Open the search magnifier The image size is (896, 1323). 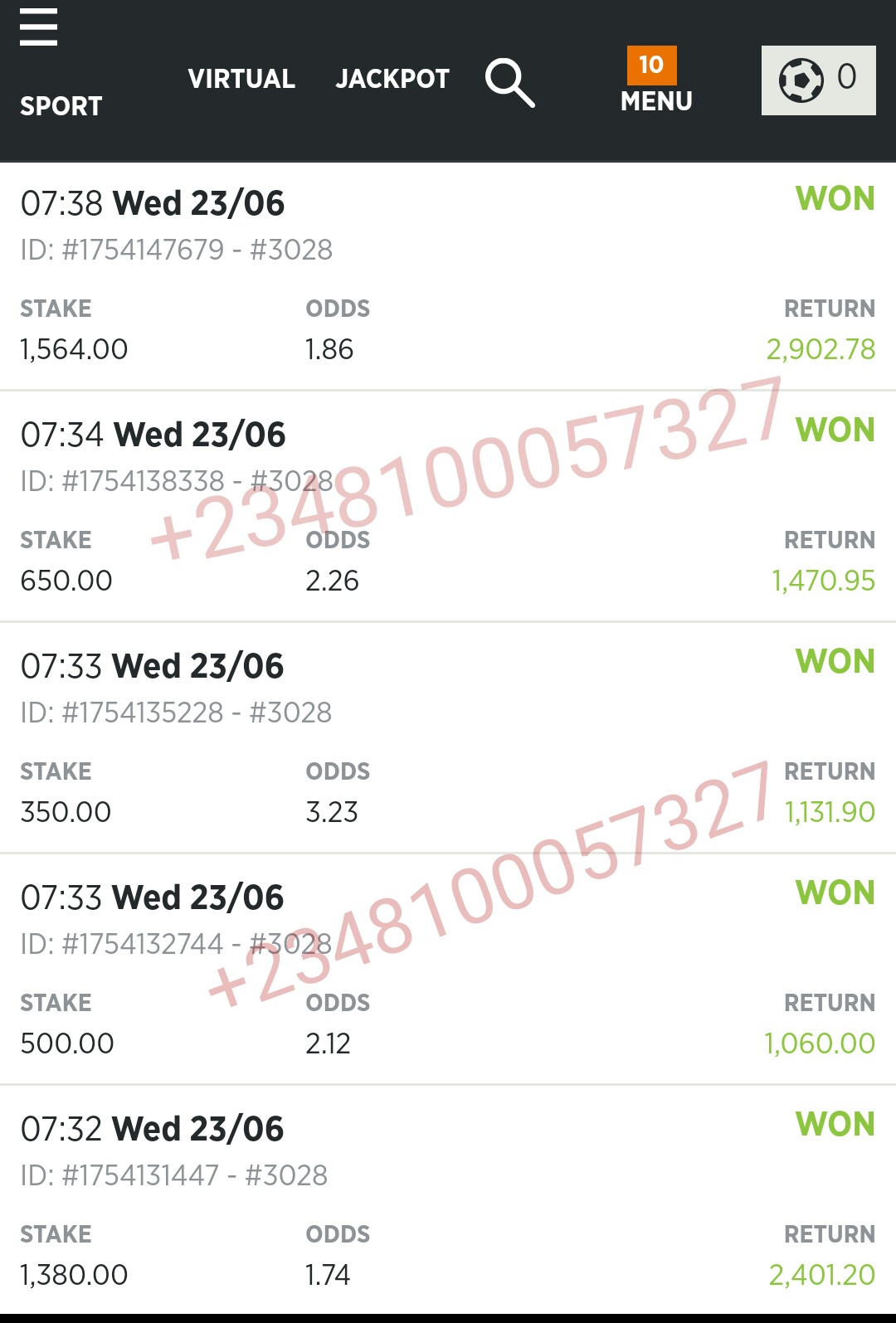(x=509, y=82)
